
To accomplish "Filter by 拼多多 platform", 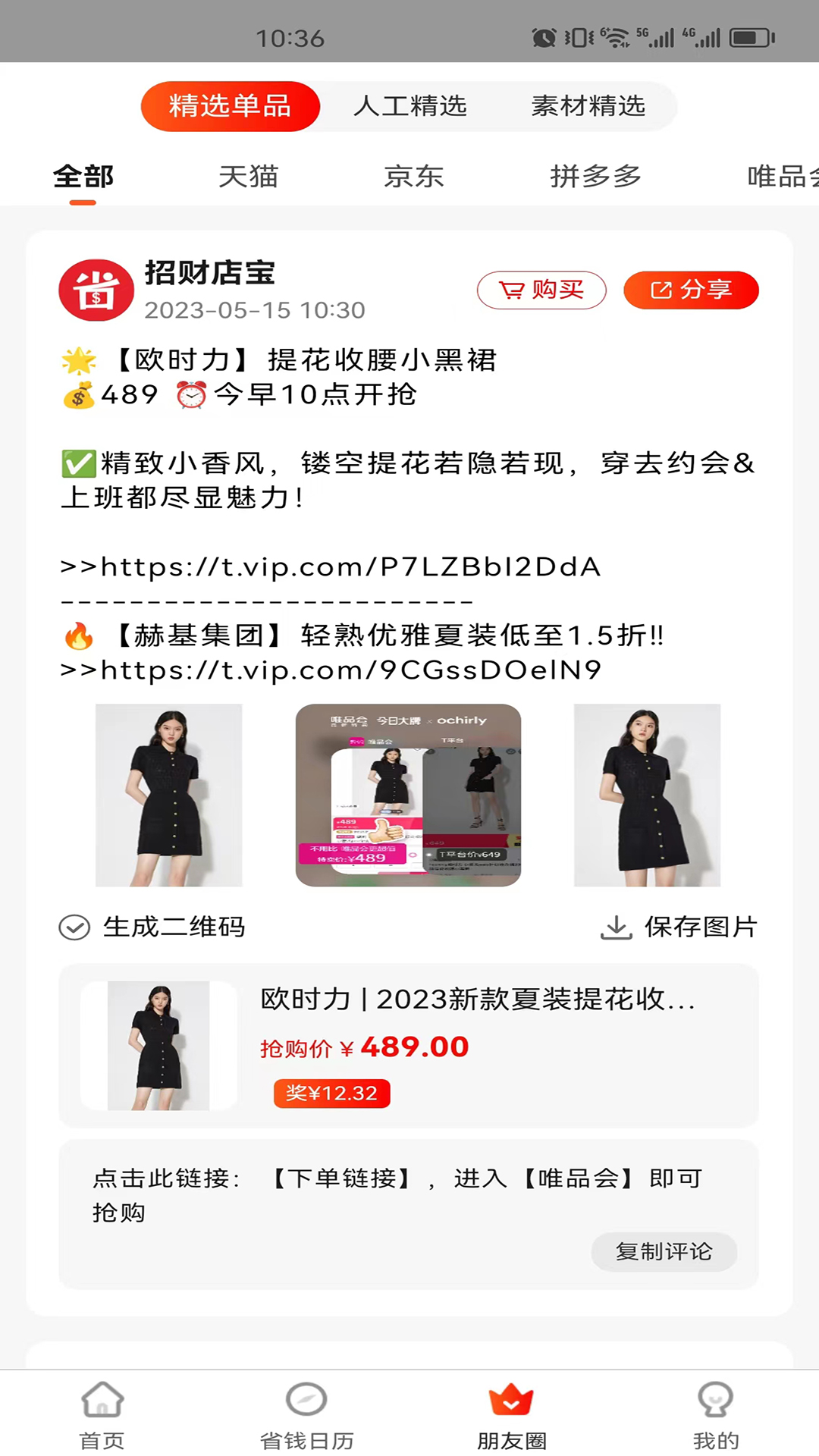I will tap(595, 177).
